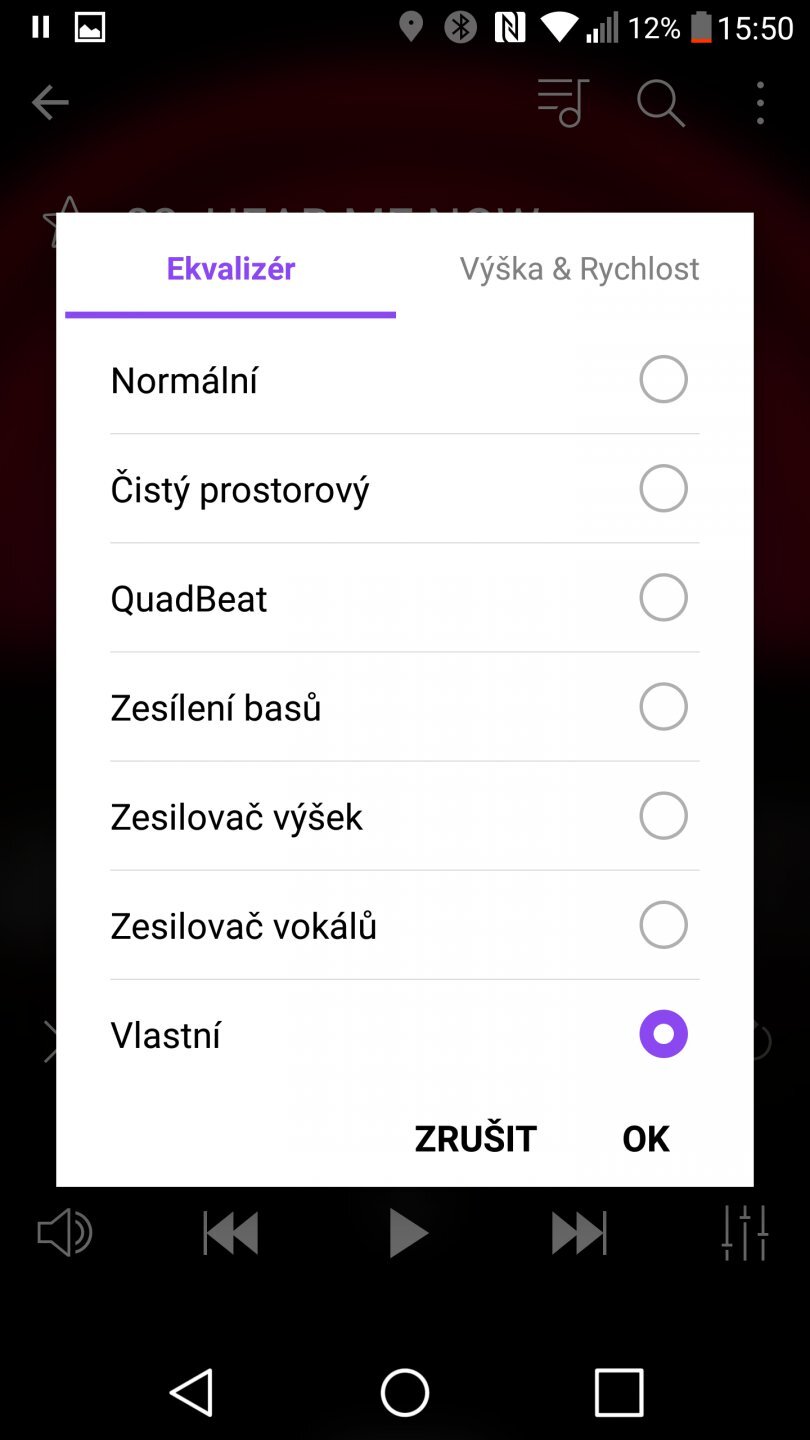Confirm the selection with OK
810x1440 pixels.
point(645,1138)
